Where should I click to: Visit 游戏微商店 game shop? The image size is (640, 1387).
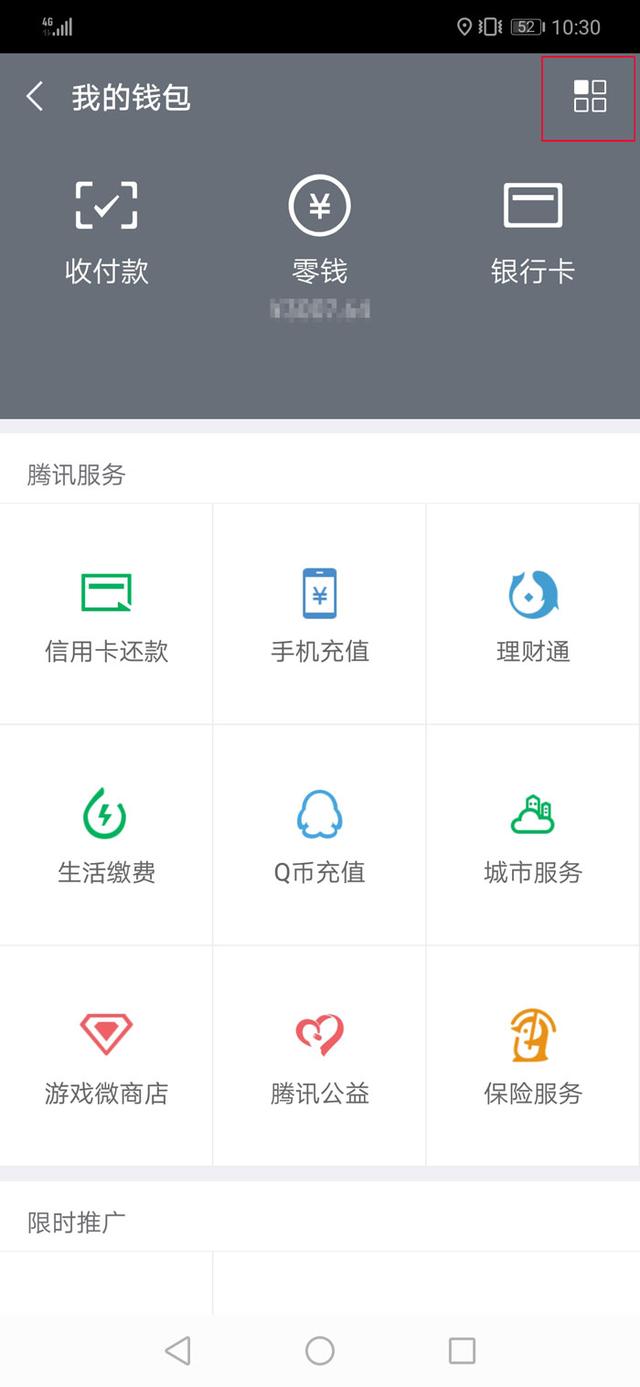(x=106, y=1056)
